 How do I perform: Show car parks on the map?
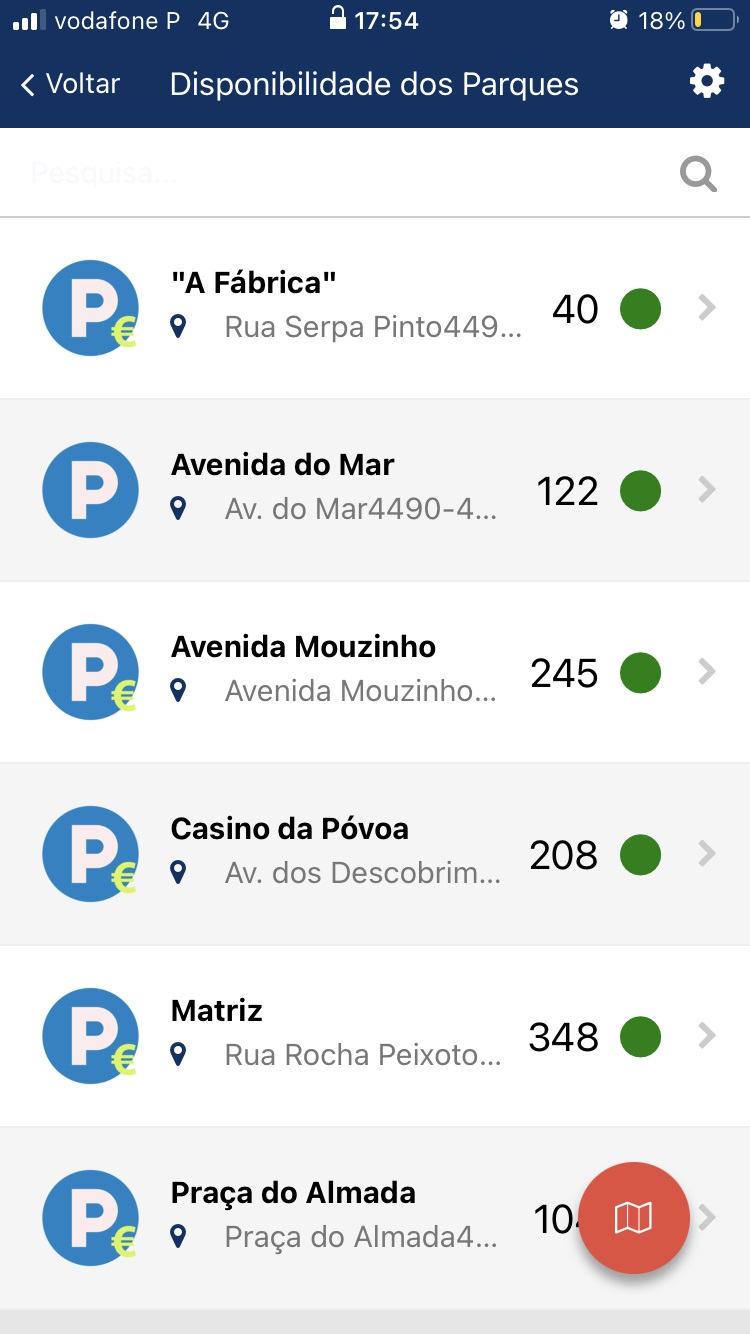(633, 1217)
